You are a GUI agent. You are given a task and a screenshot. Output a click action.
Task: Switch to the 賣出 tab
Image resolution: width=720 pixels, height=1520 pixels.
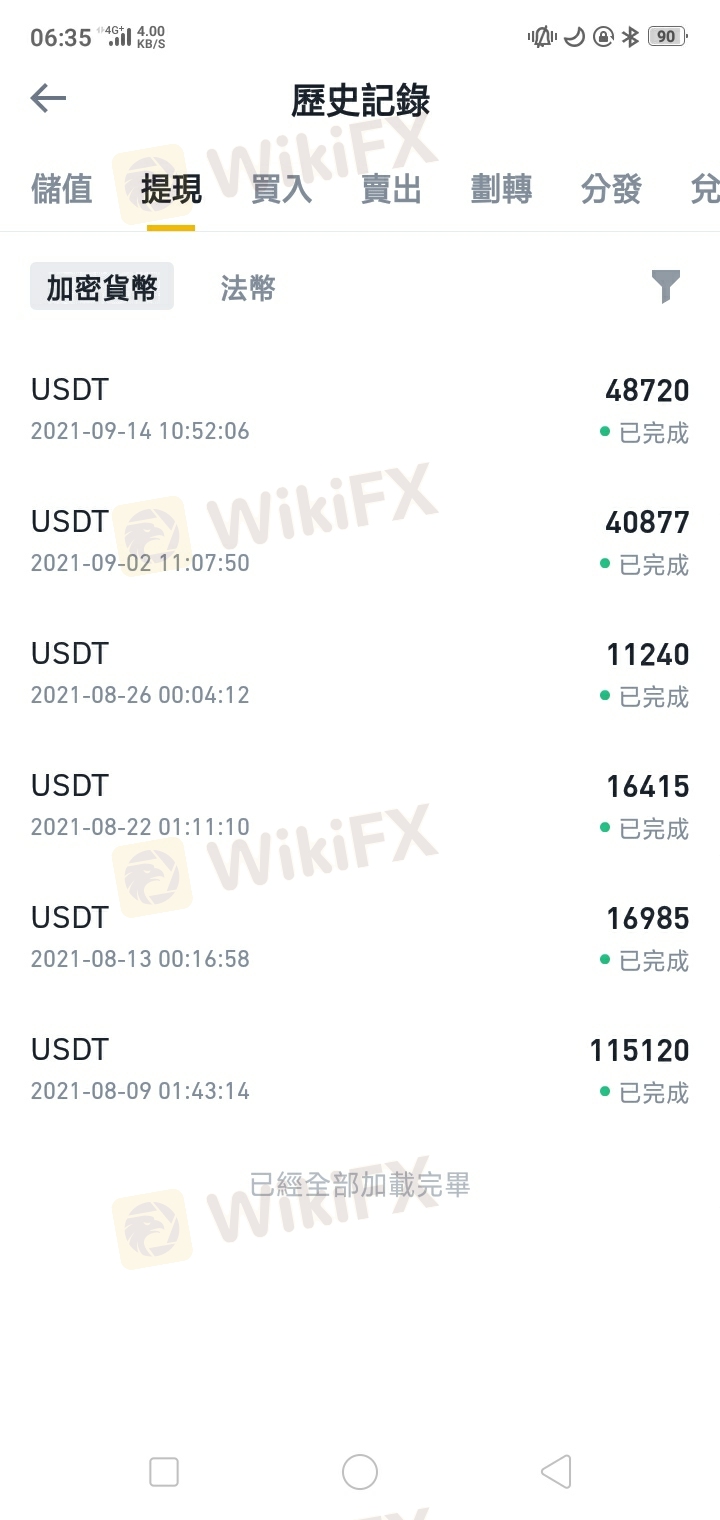tap(391, 188)
